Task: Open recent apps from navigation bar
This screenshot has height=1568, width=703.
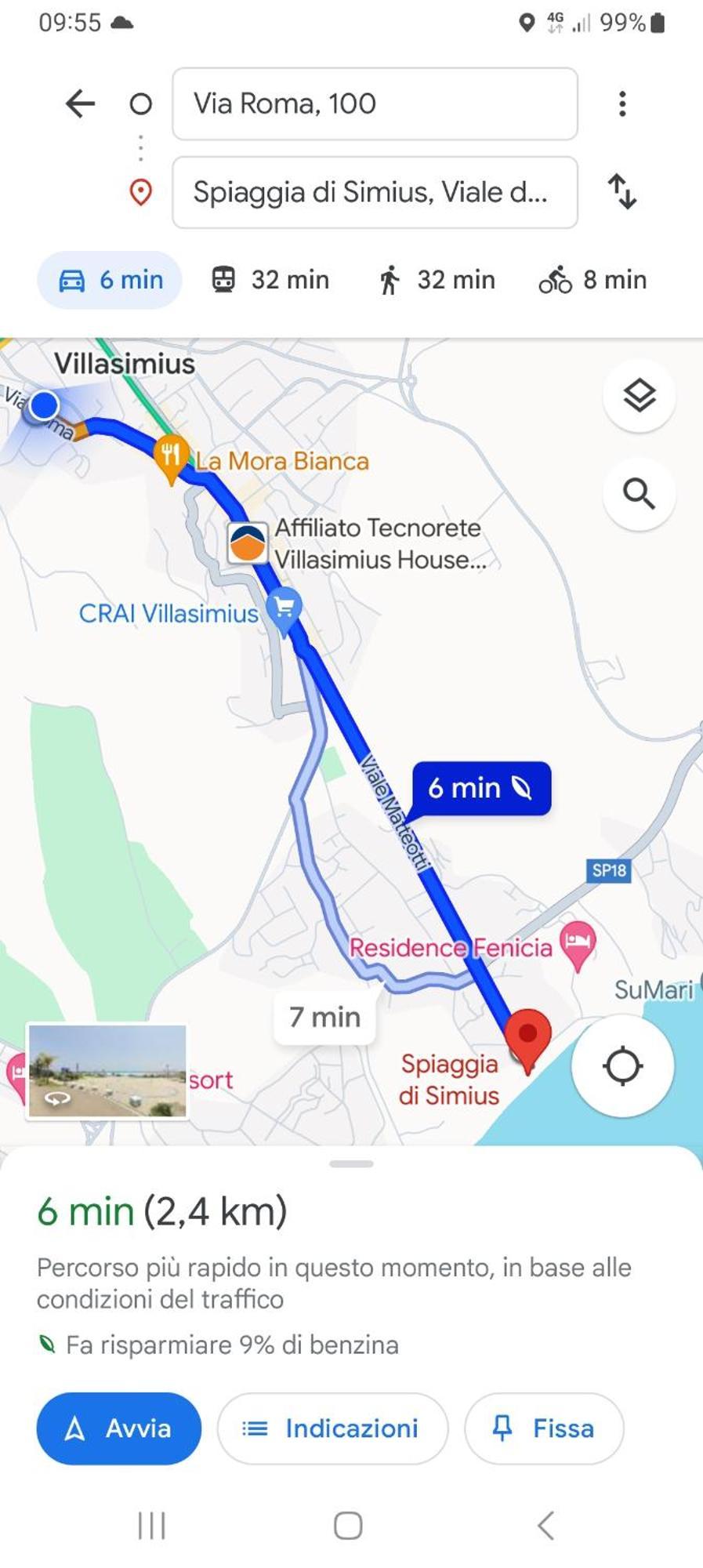Action: 151,1526
